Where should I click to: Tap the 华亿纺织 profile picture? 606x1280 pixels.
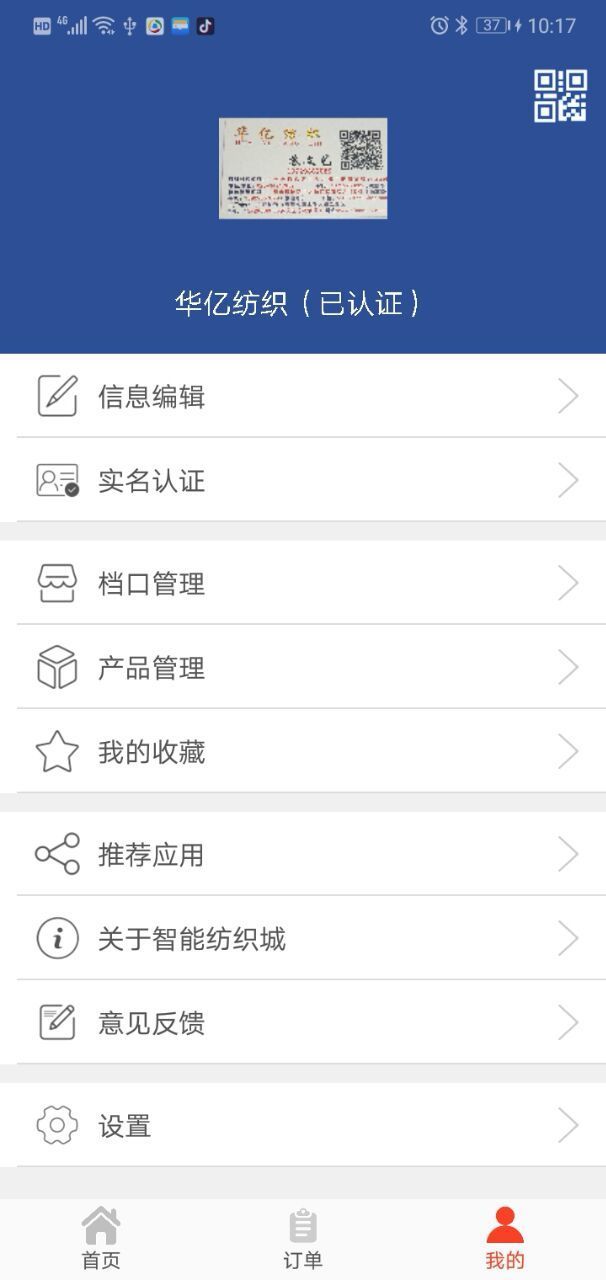(303, 168)
